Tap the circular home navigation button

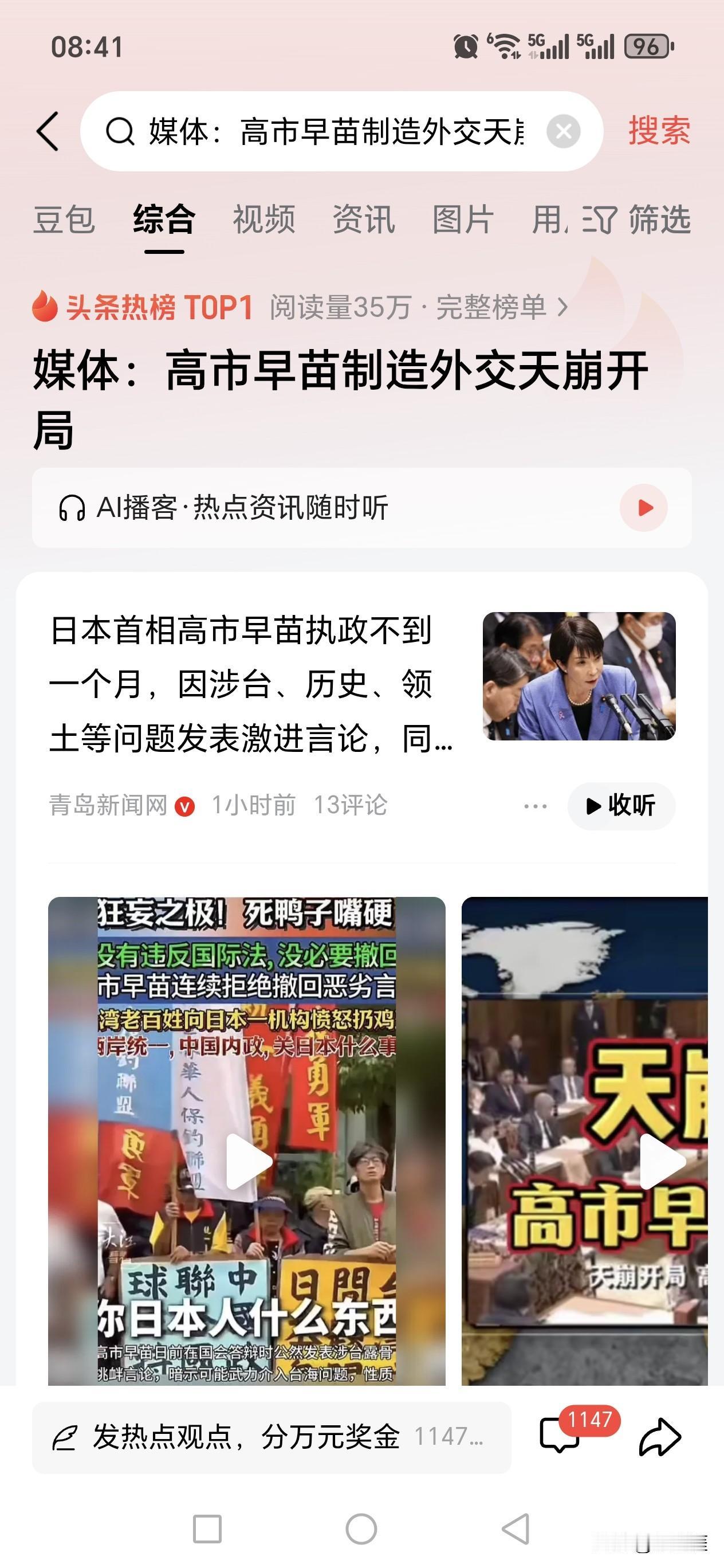tap(361, 1527)
